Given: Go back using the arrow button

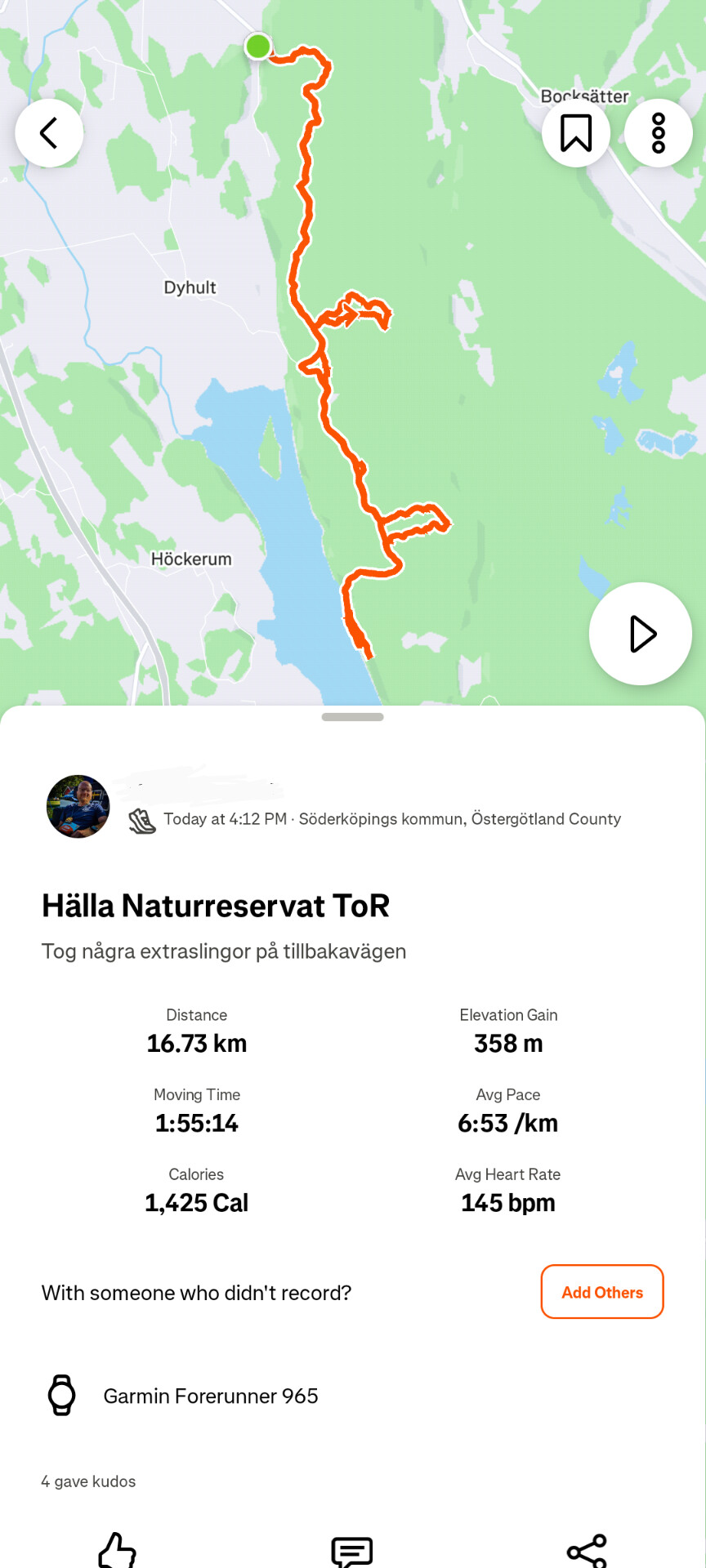Looking at the screenshot, I should (x=49, y=133).
